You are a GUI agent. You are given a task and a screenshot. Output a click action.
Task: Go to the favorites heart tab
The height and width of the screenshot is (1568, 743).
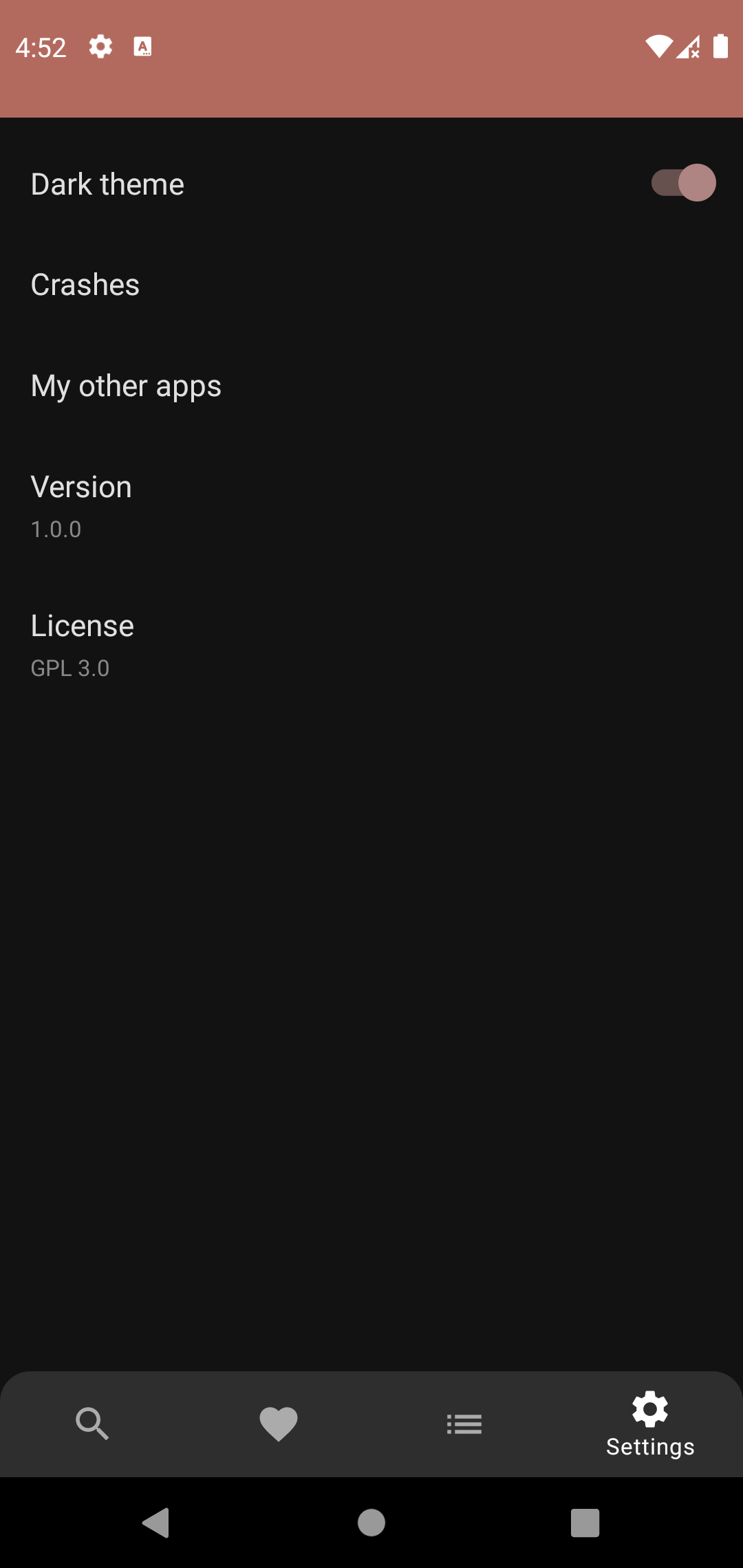(x=279, y=1424)
